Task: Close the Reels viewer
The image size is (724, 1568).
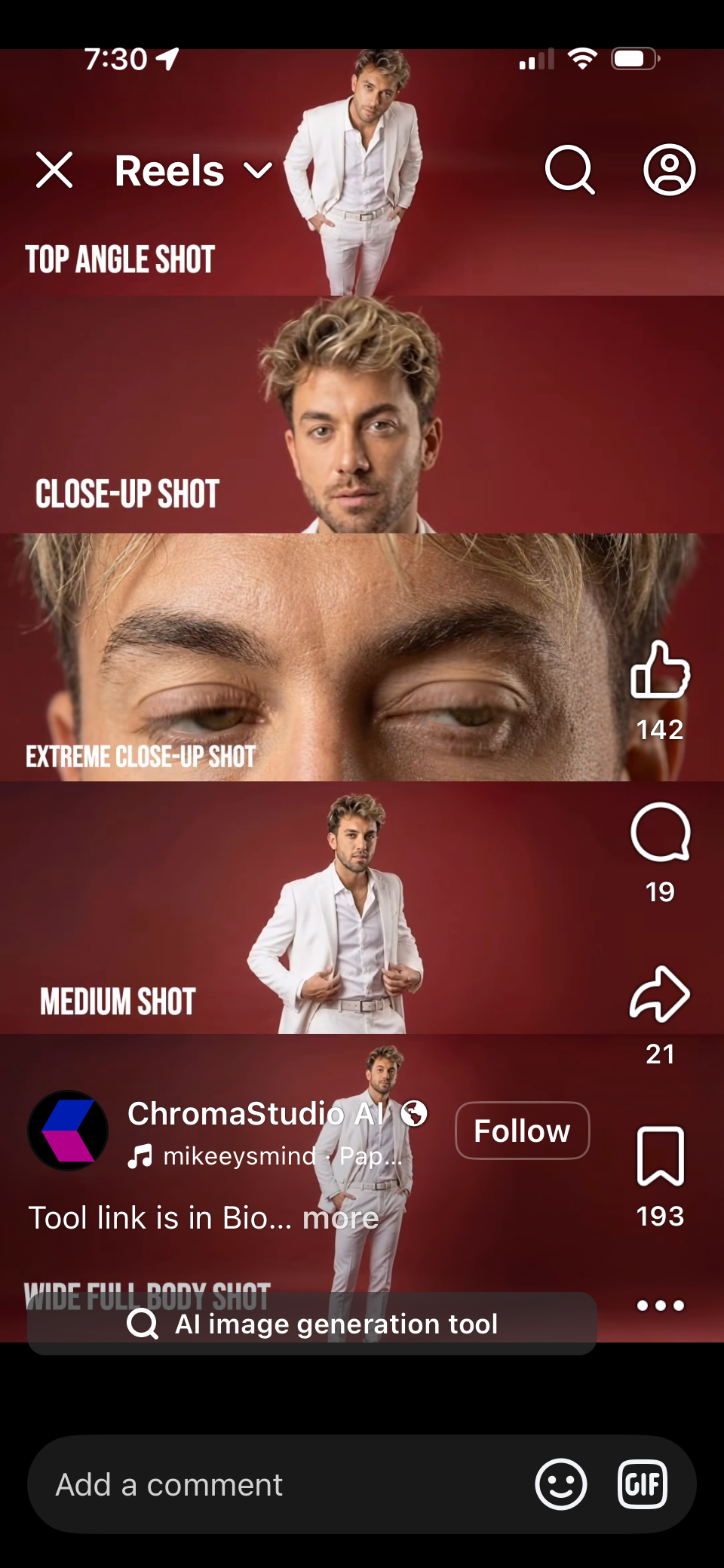Action: (54, 170)
